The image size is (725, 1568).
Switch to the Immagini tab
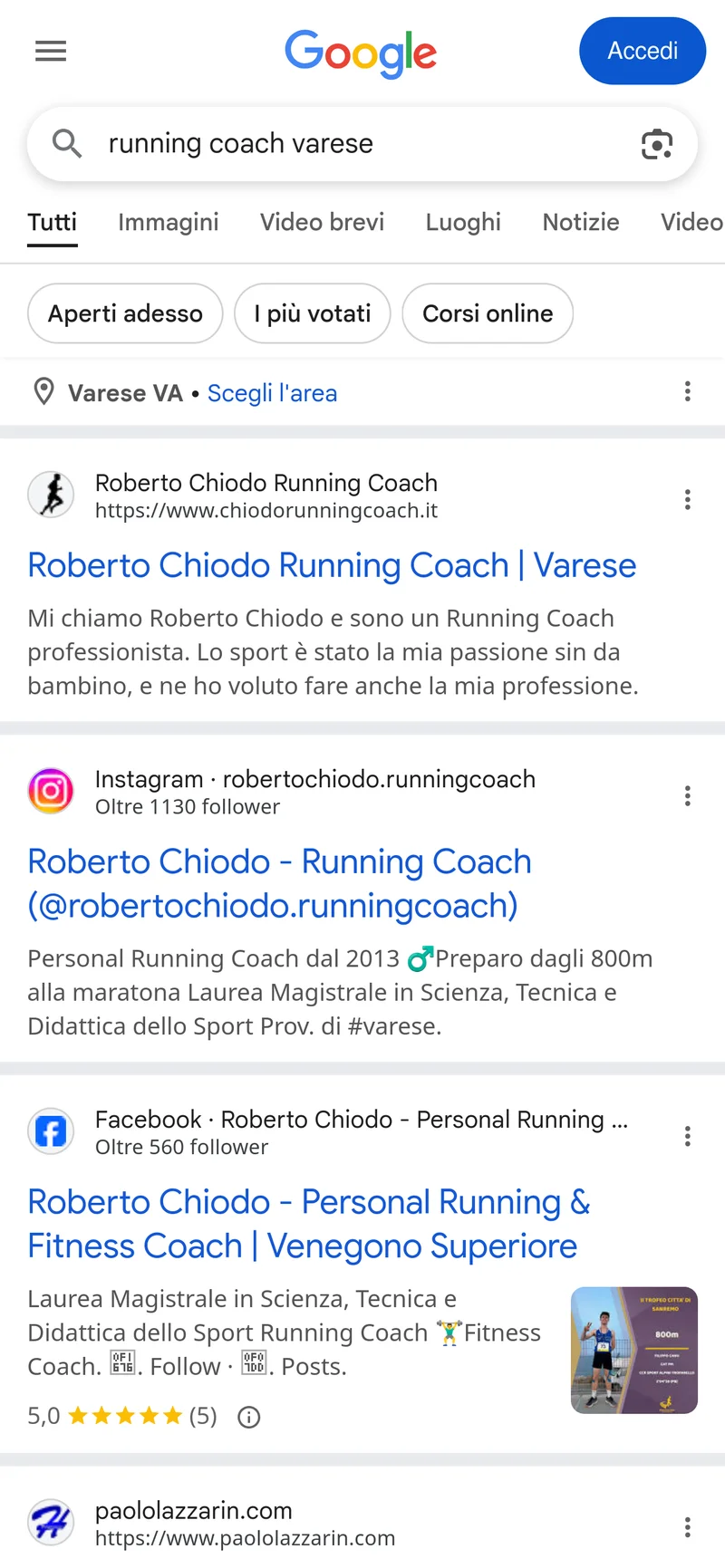[x=168, y=222]
